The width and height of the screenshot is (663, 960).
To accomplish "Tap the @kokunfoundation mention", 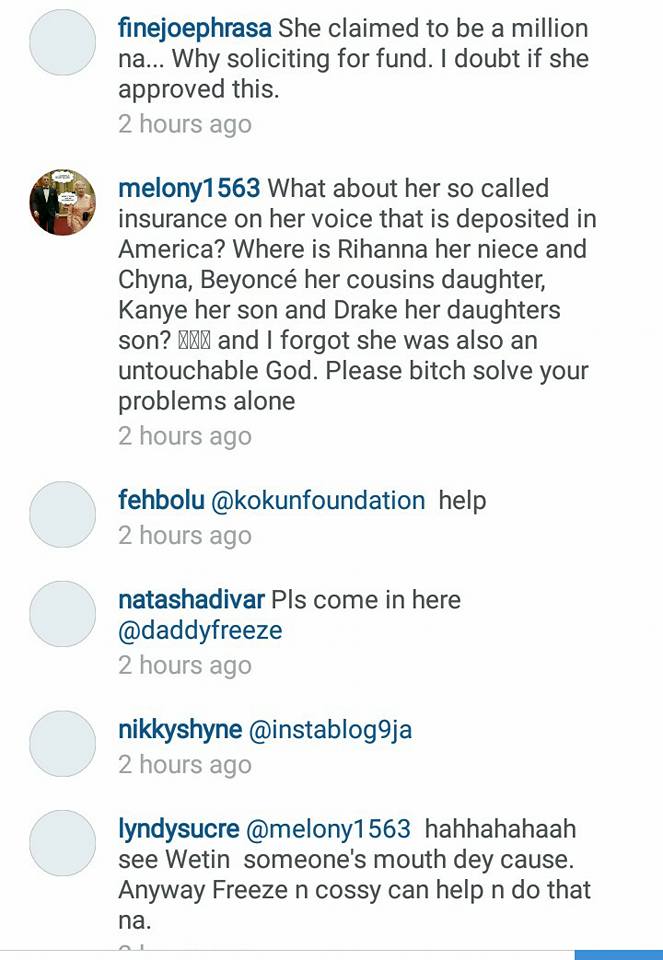I will (x=318, y=500).
